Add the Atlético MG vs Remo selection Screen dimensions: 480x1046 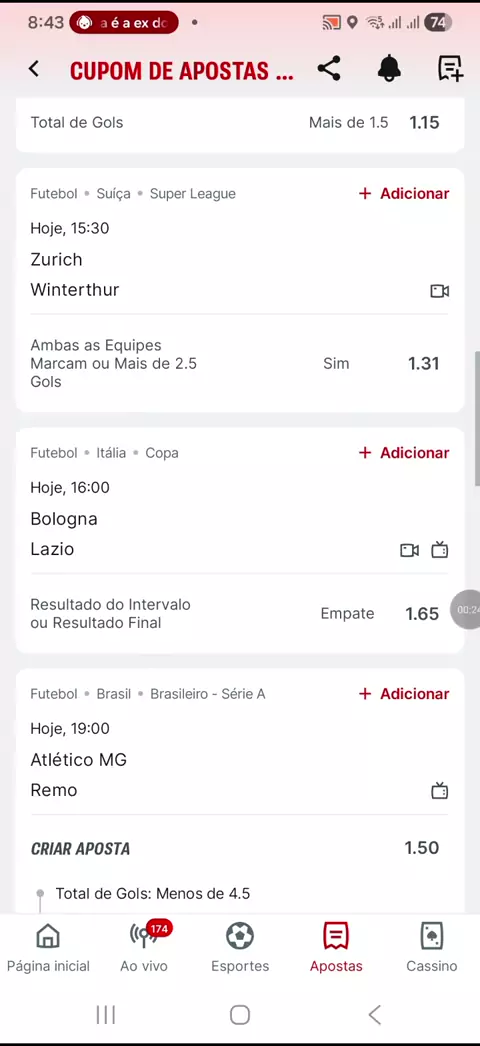[x=404, y=694]
